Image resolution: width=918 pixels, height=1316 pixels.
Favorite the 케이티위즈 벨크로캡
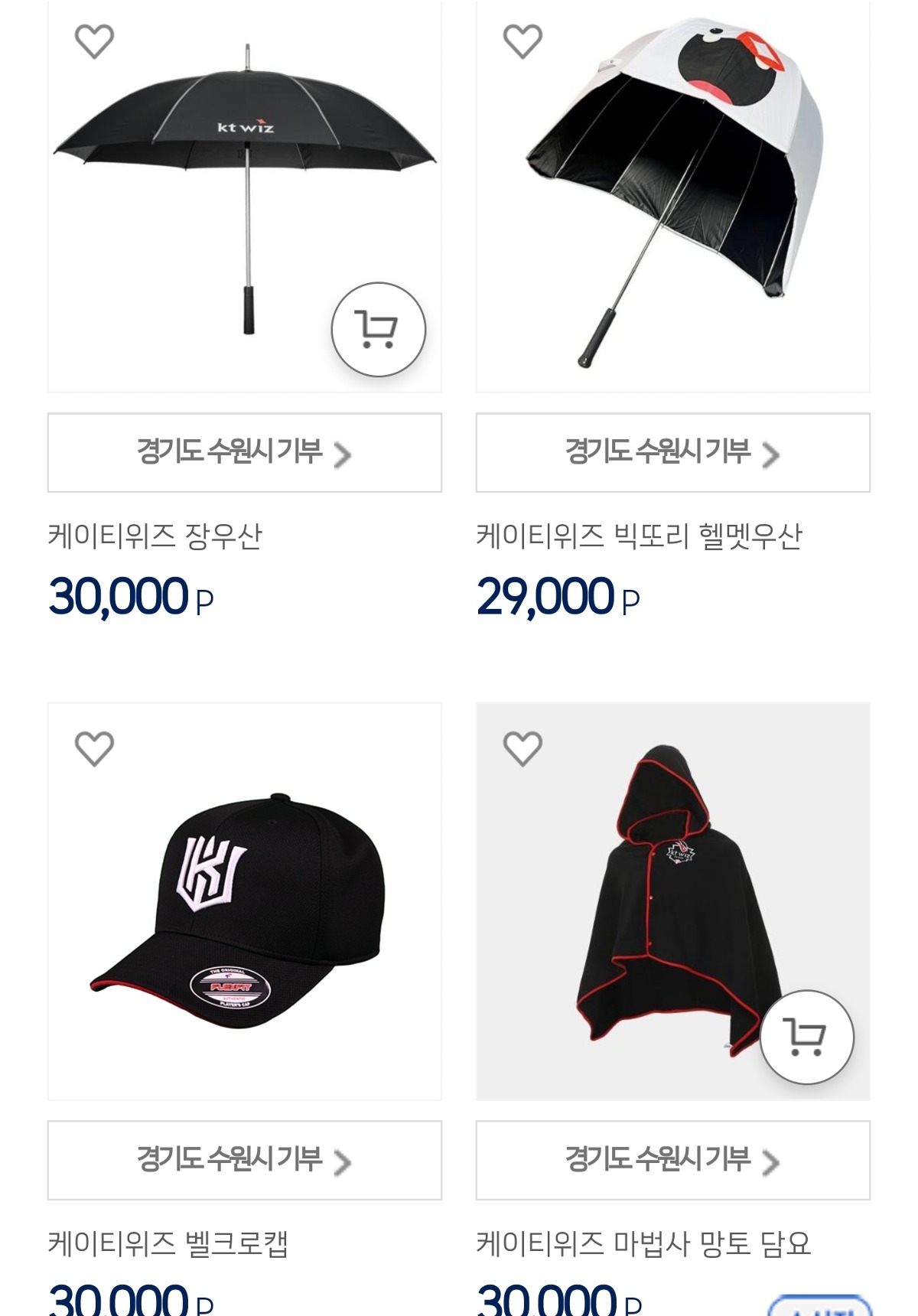pos(94,748)
